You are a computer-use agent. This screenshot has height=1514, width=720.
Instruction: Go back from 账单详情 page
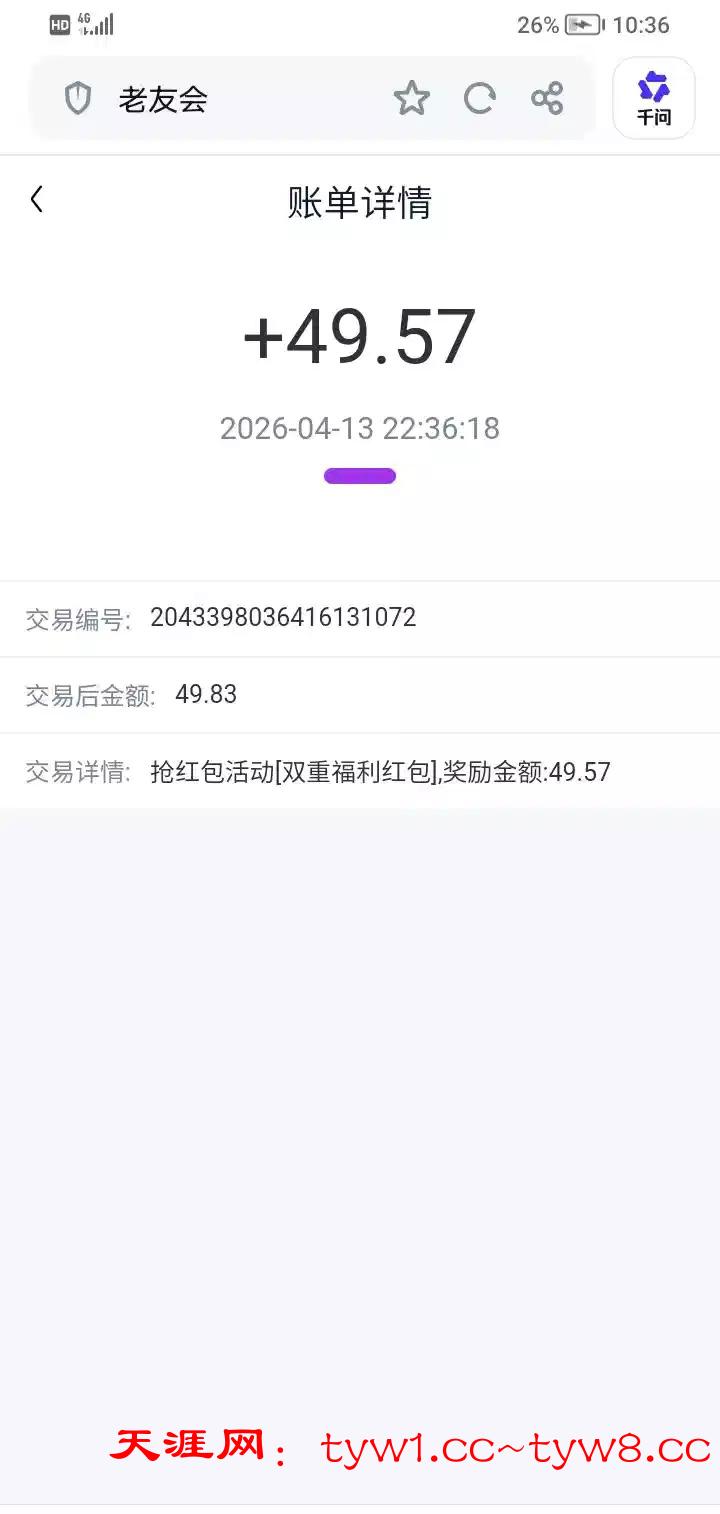pos(37,200)
